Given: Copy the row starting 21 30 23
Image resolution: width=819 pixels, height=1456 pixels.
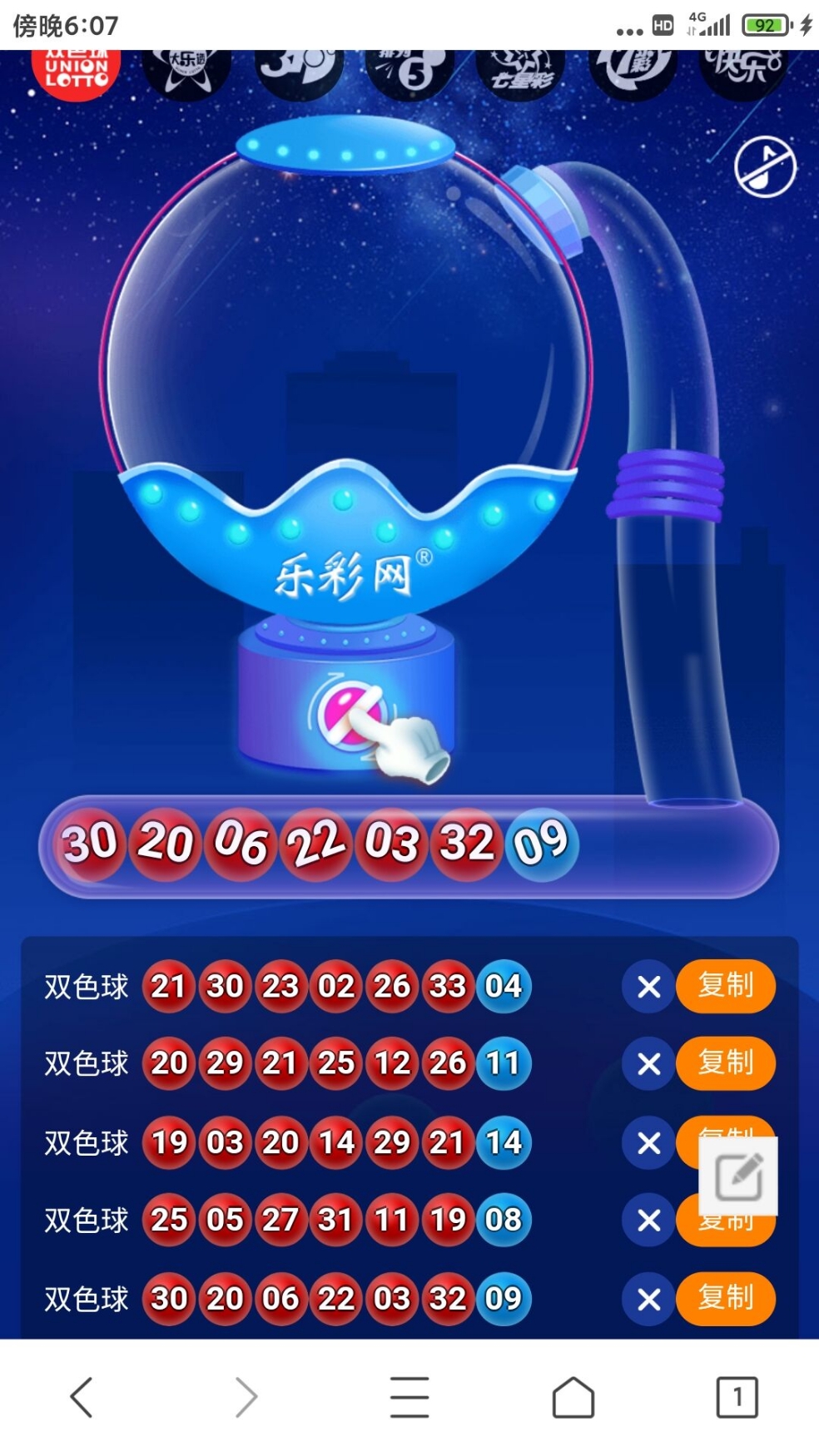Looking at the screenshot, I should (x=725, y=986).
